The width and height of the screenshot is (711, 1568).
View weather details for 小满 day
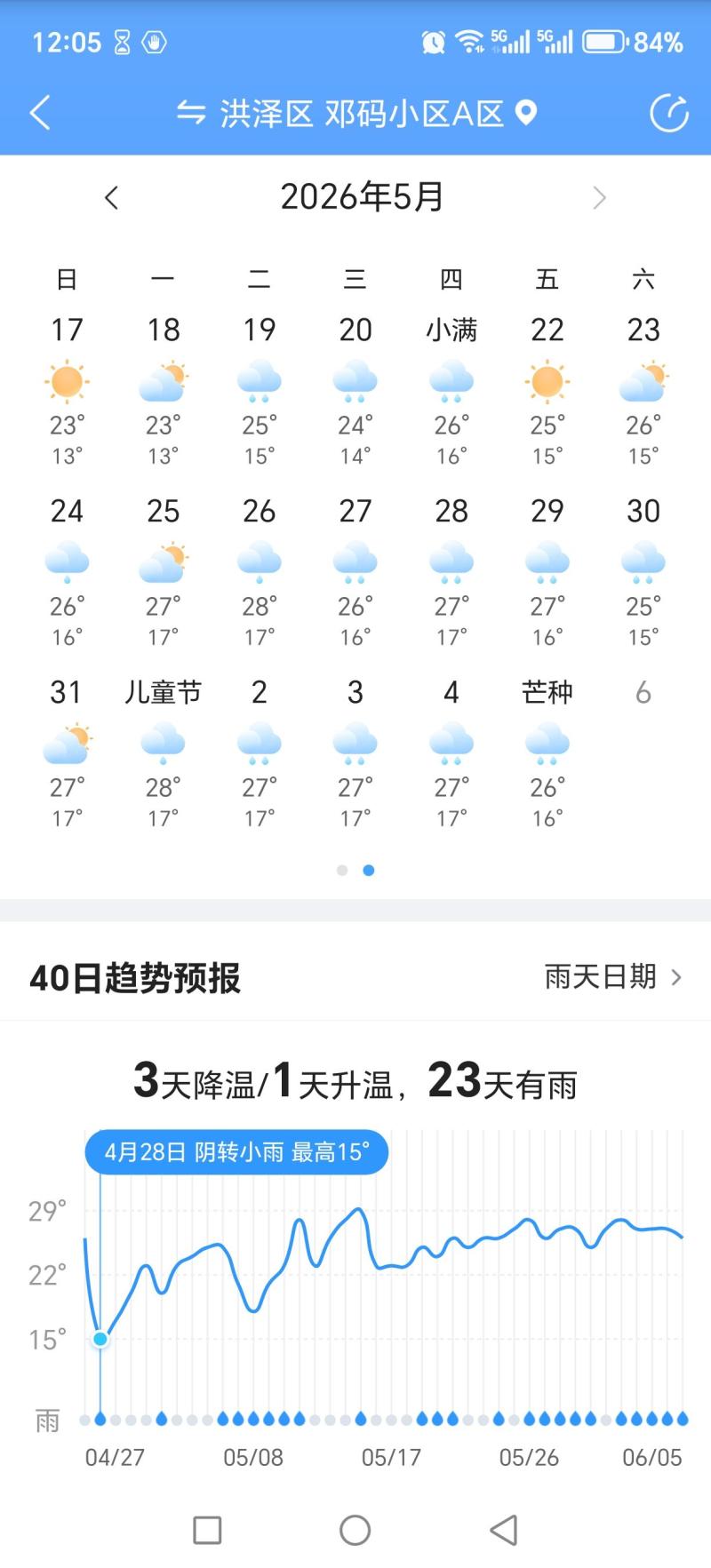click(451, 389)
